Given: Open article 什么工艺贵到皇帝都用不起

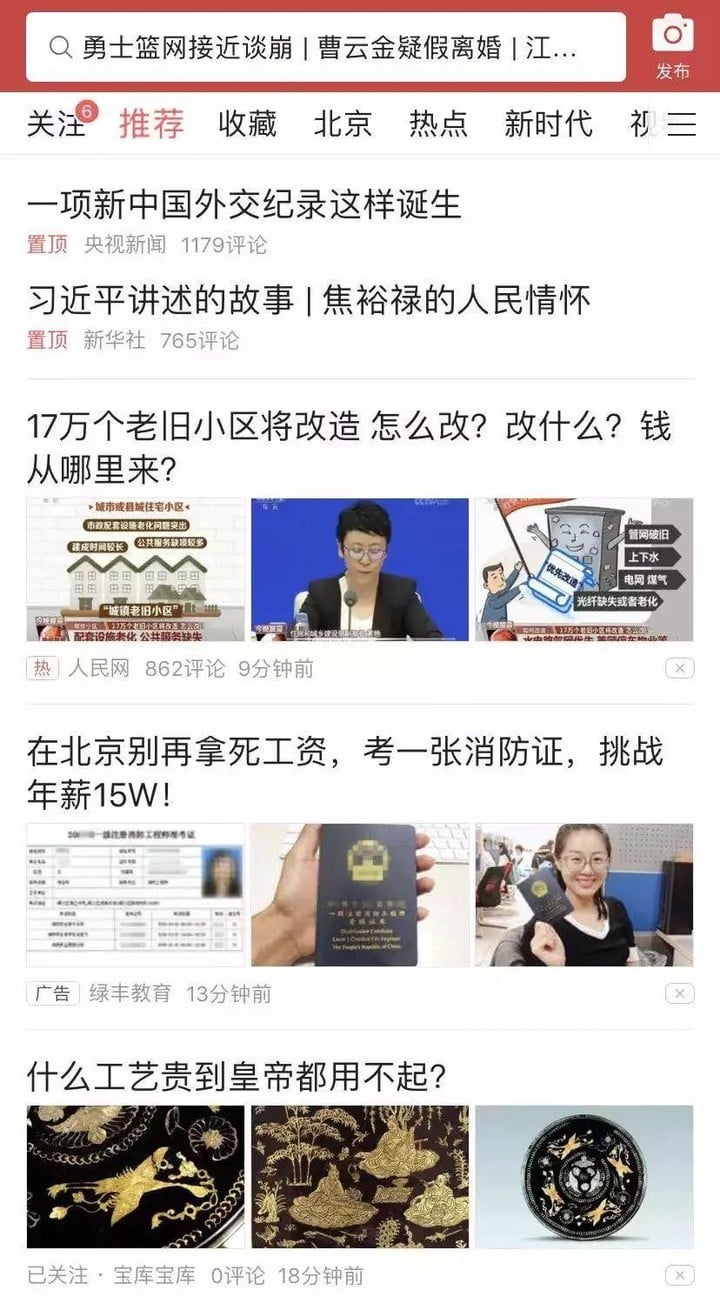Looking at the screenshot, I should click(x=236, y=1077).
